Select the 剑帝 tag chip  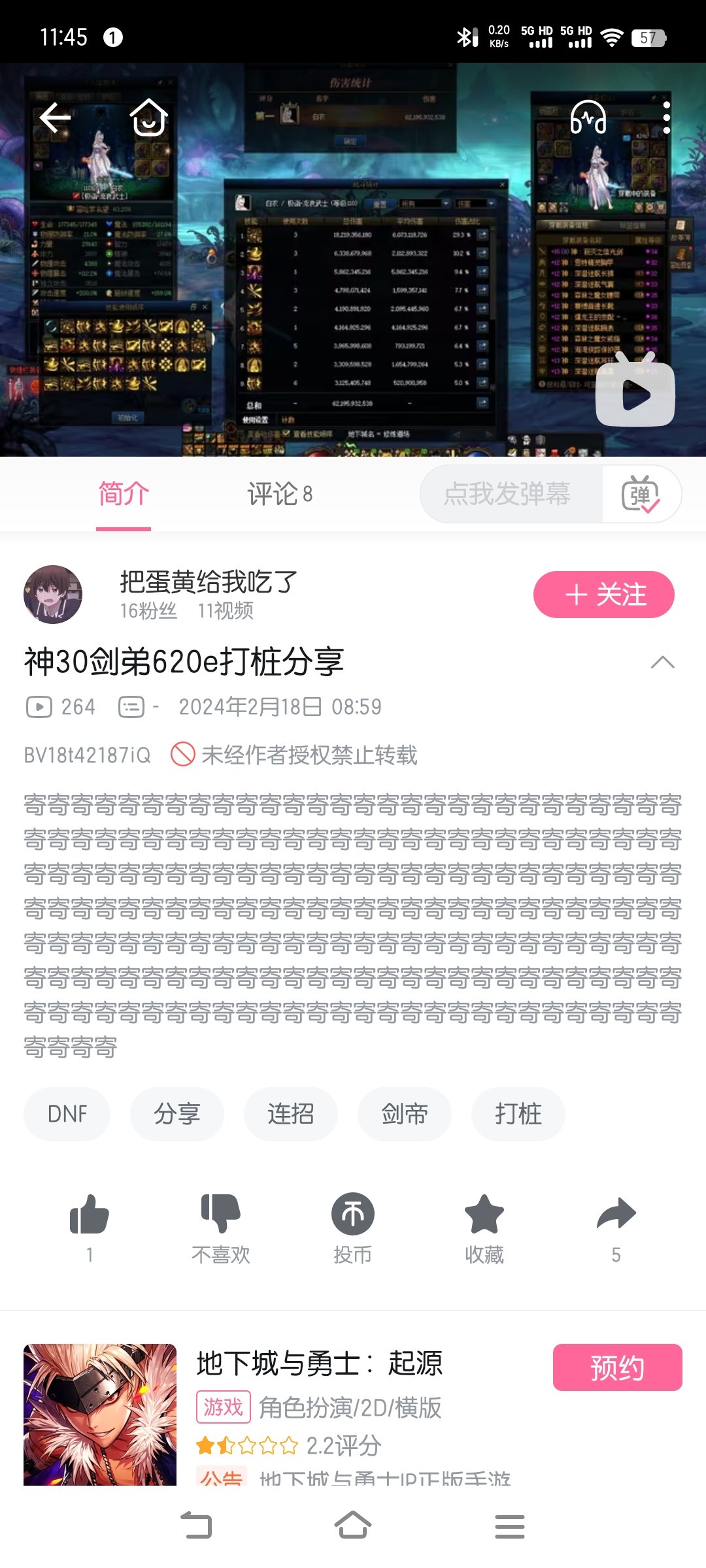coord(404,1114)
